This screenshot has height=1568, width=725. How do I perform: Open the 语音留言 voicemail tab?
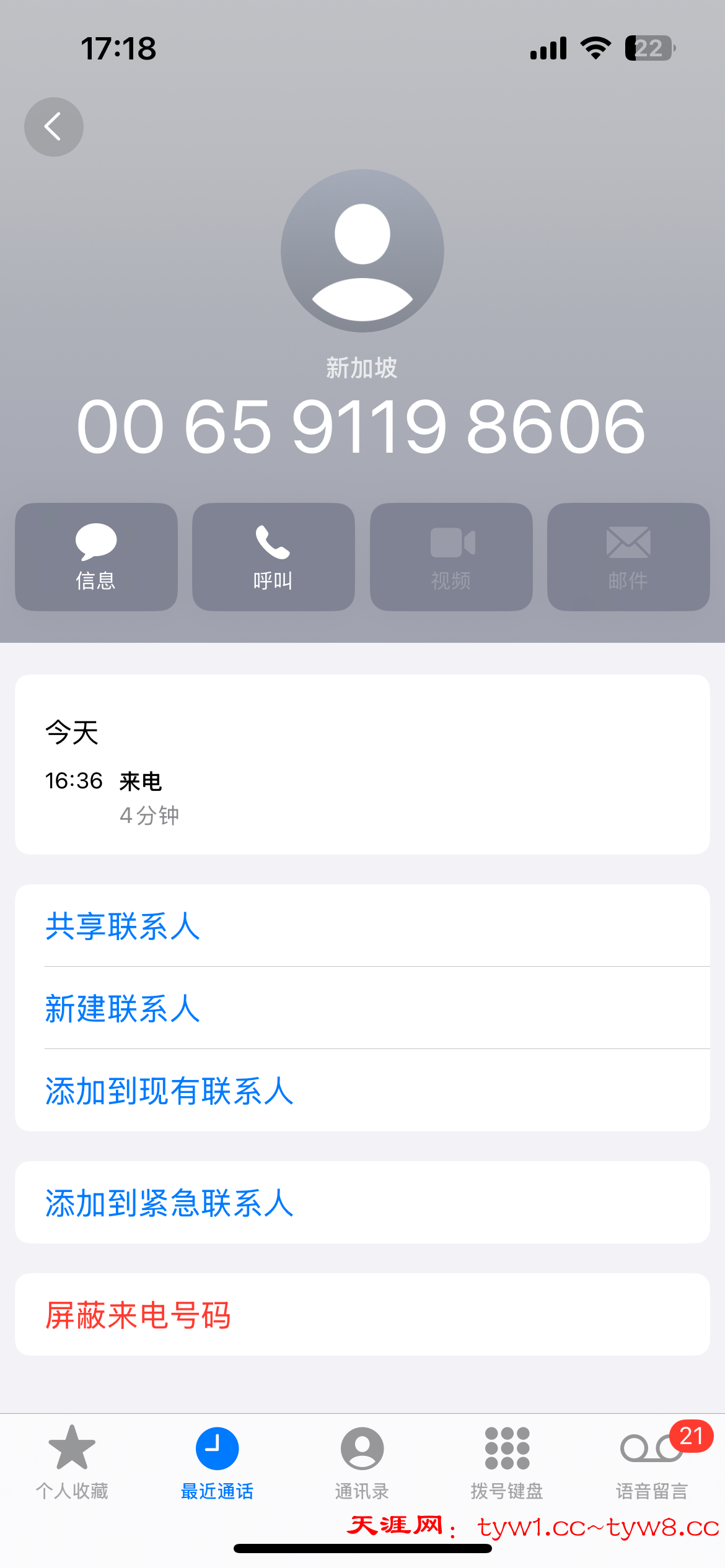[652, 1462]
